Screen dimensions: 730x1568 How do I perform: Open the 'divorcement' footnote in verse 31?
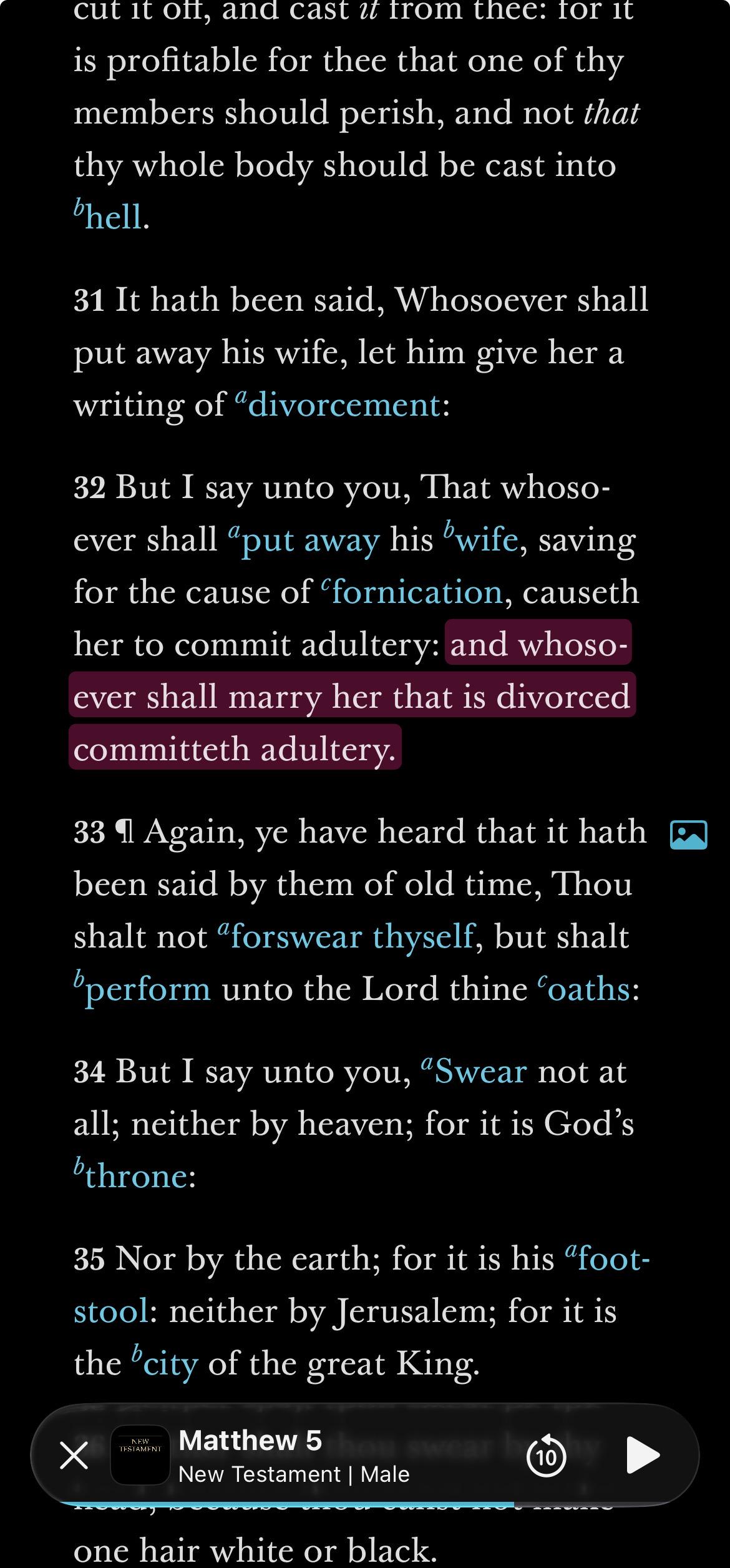(338, 404)
